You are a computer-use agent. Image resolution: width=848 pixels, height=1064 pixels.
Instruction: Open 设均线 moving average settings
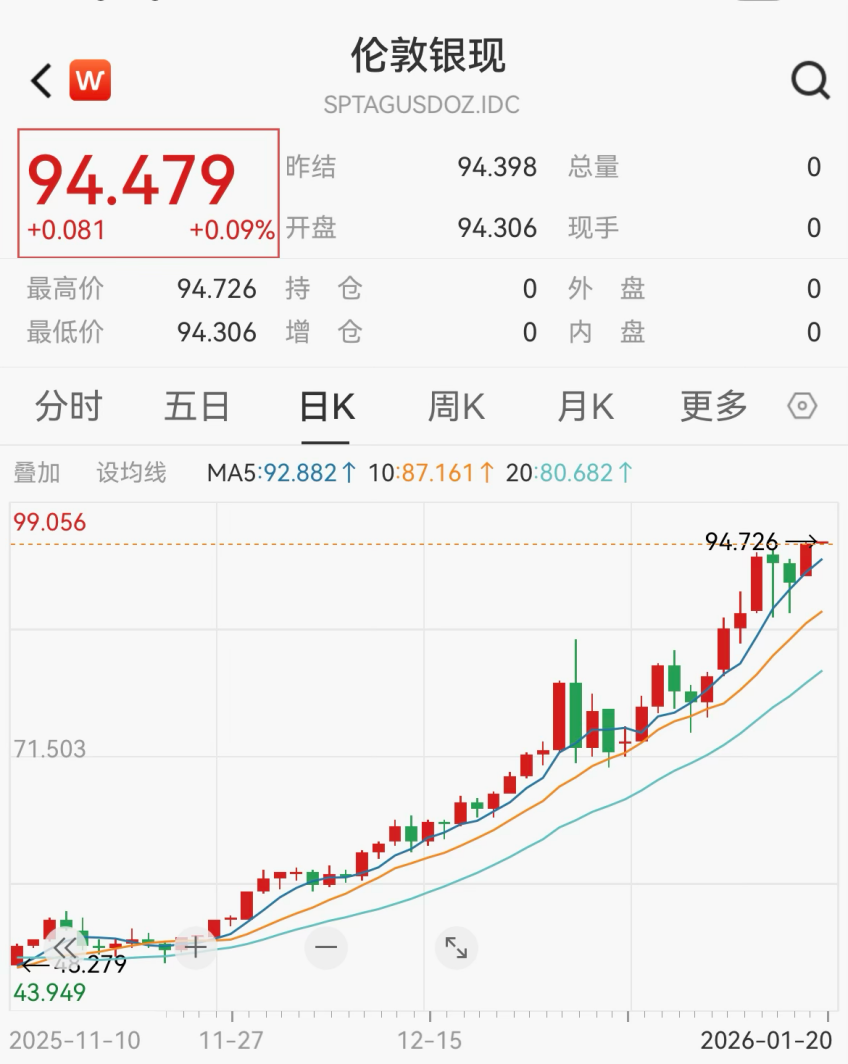(131, 472)
